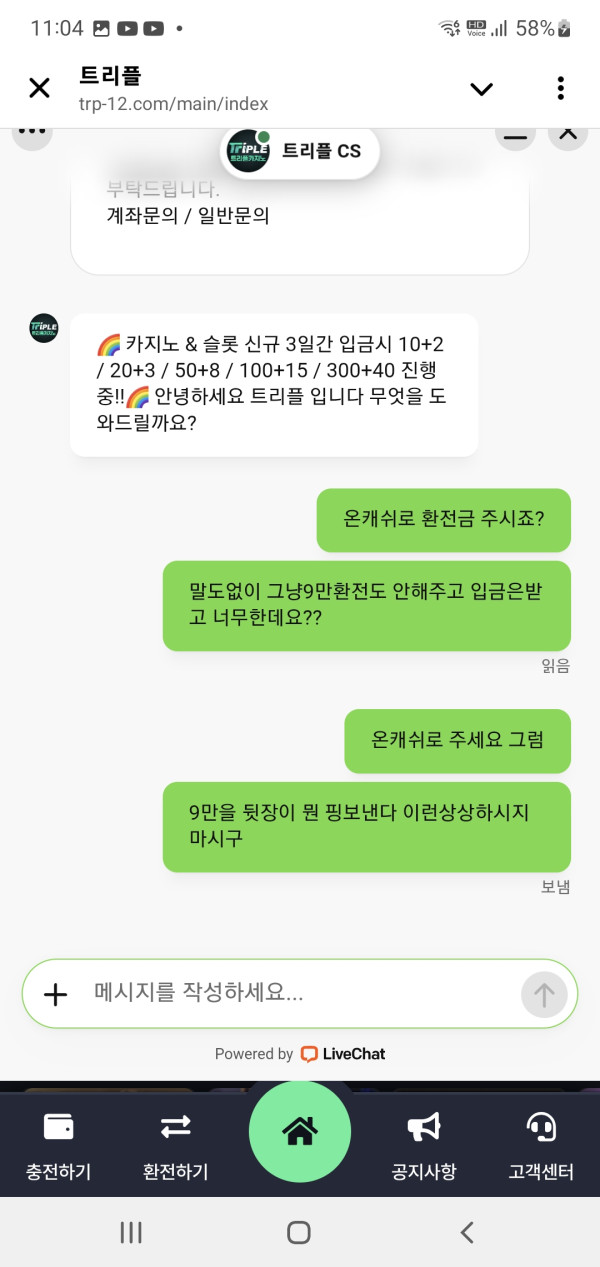The image size is (600, 1267).
Task: Go to the home screen via center button
Action: [x=300, y=1132]
